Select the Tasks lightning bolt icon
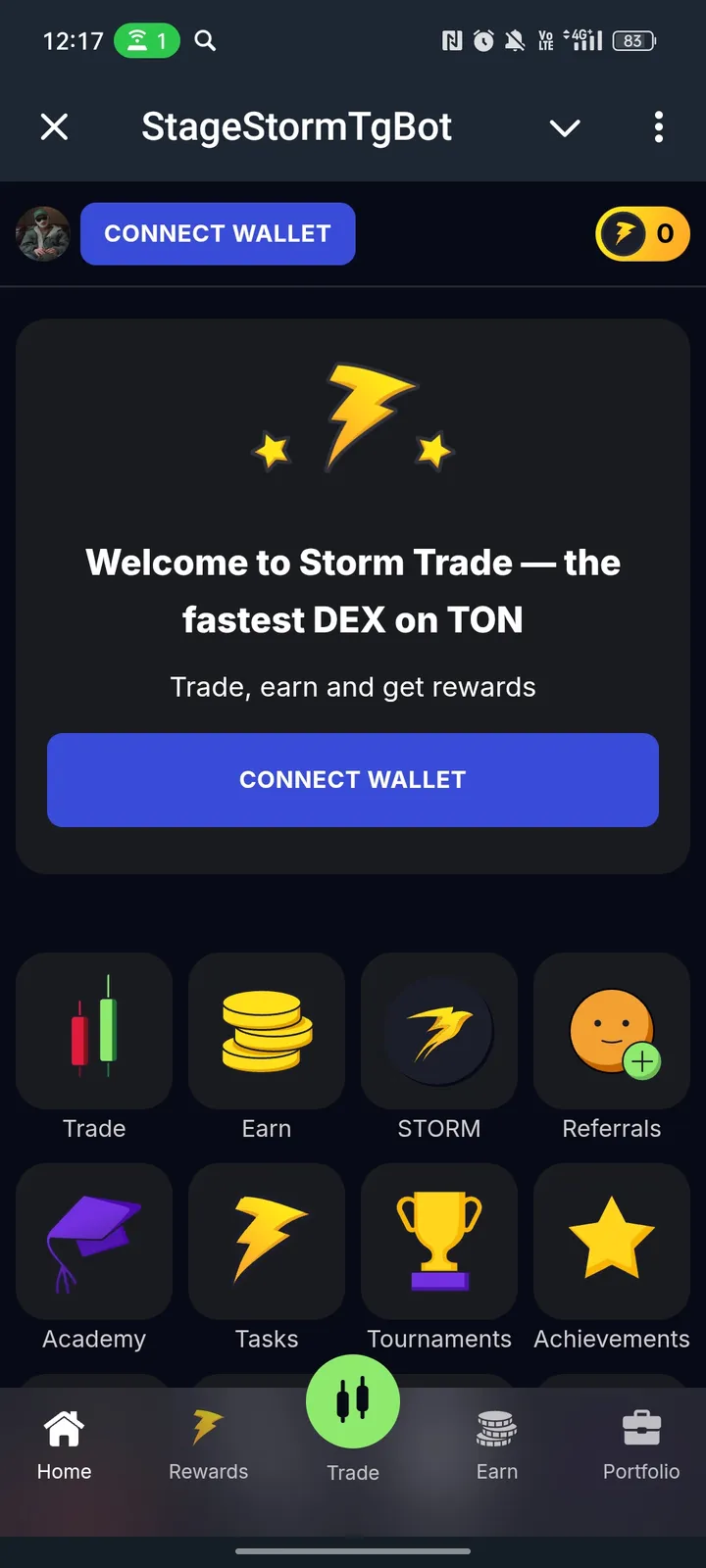706x1568 pixels. tap(267, 1242)
